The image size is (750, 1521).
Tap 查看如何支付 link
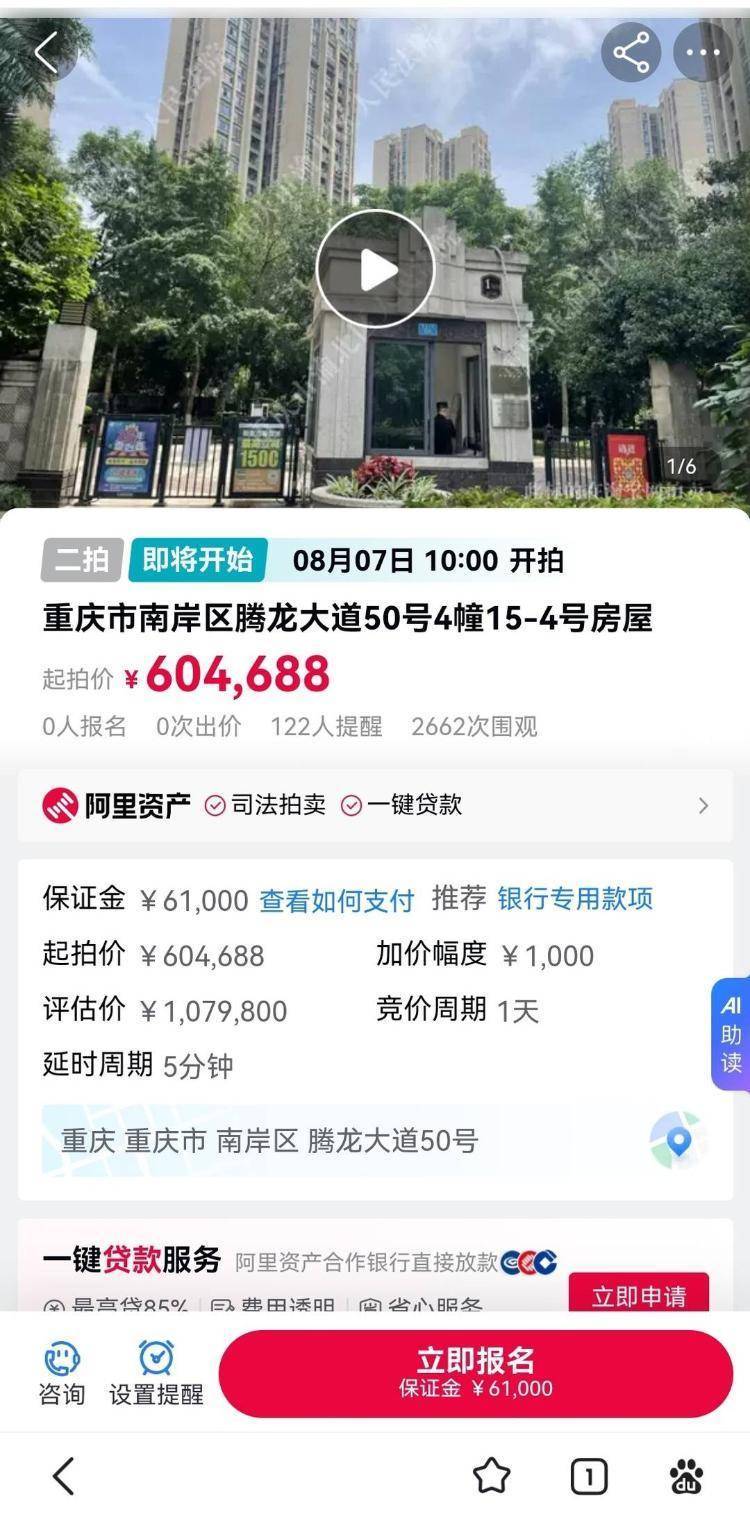337,901
